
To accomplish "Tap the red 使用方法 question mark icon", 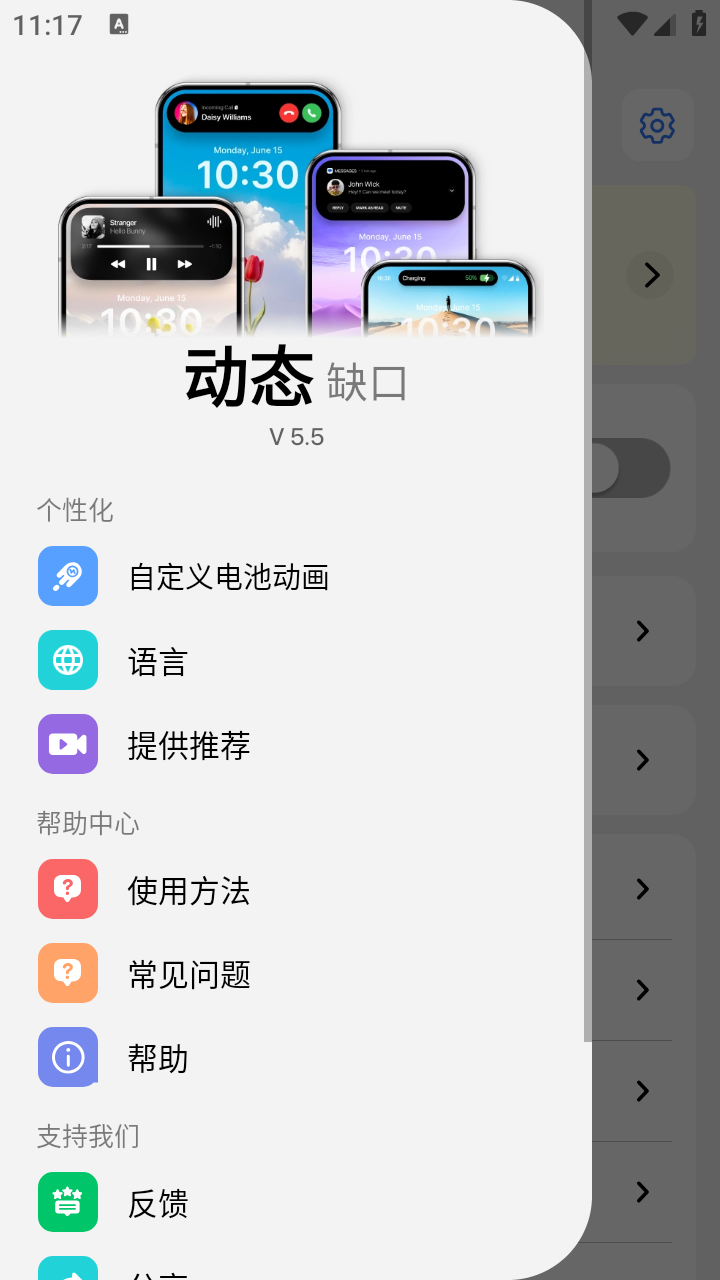I will tap(67, 888).
